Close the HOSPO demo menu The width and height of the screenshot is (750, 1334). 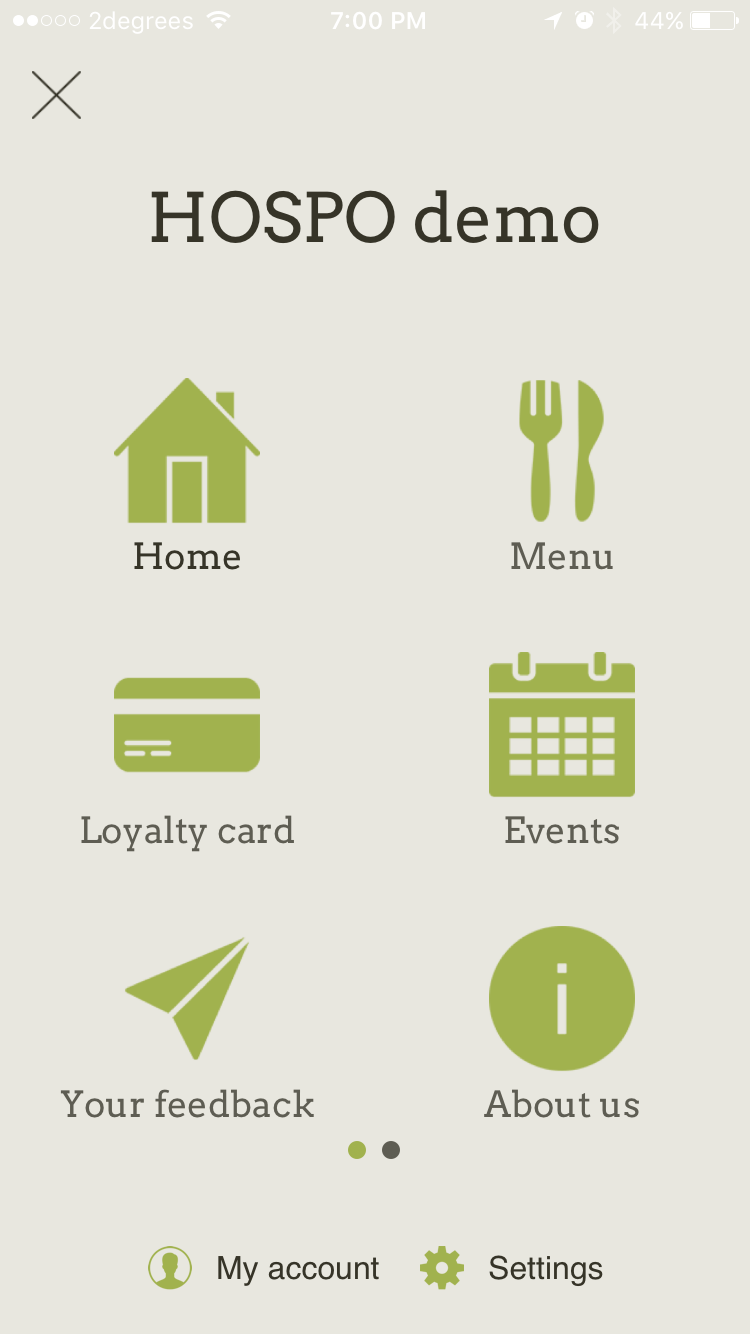(56, 95)
